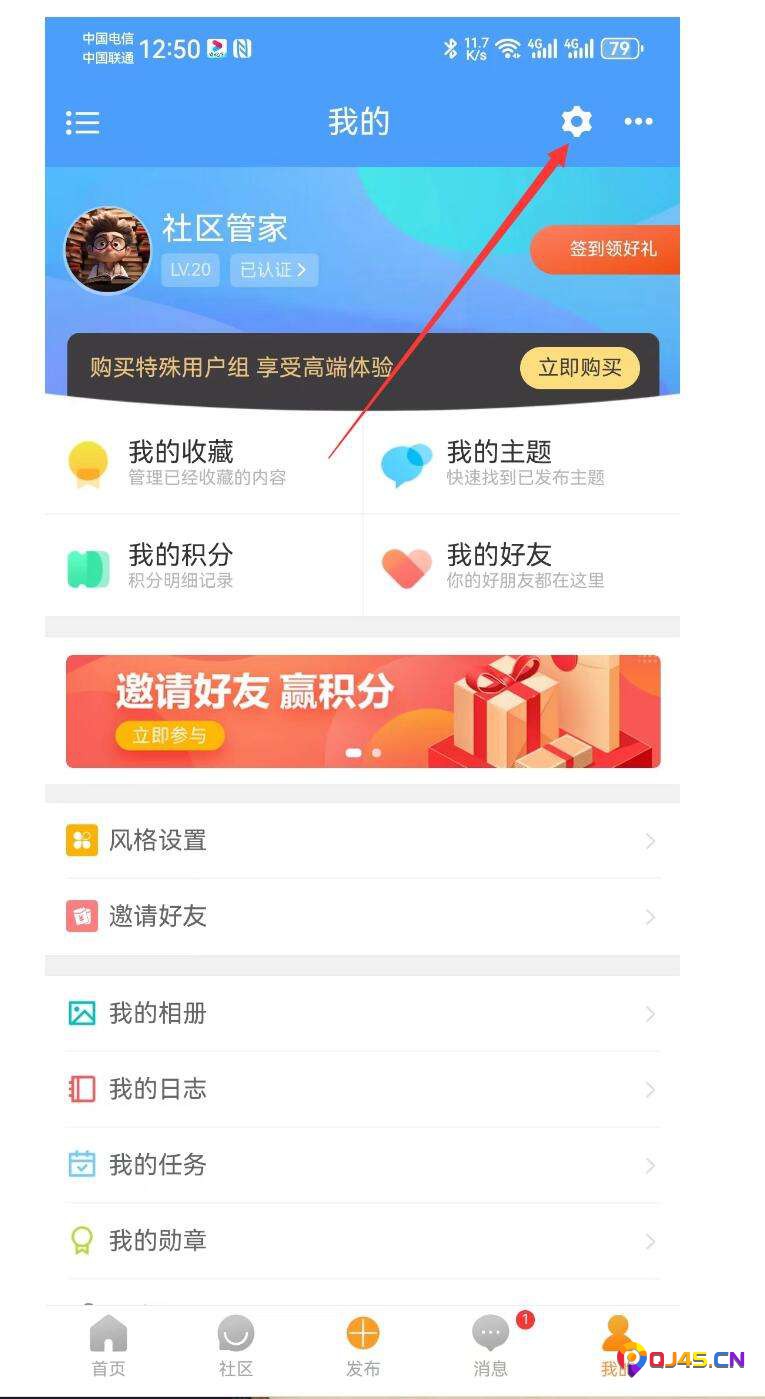Open 我的主题 topics

tap(521, 463)
